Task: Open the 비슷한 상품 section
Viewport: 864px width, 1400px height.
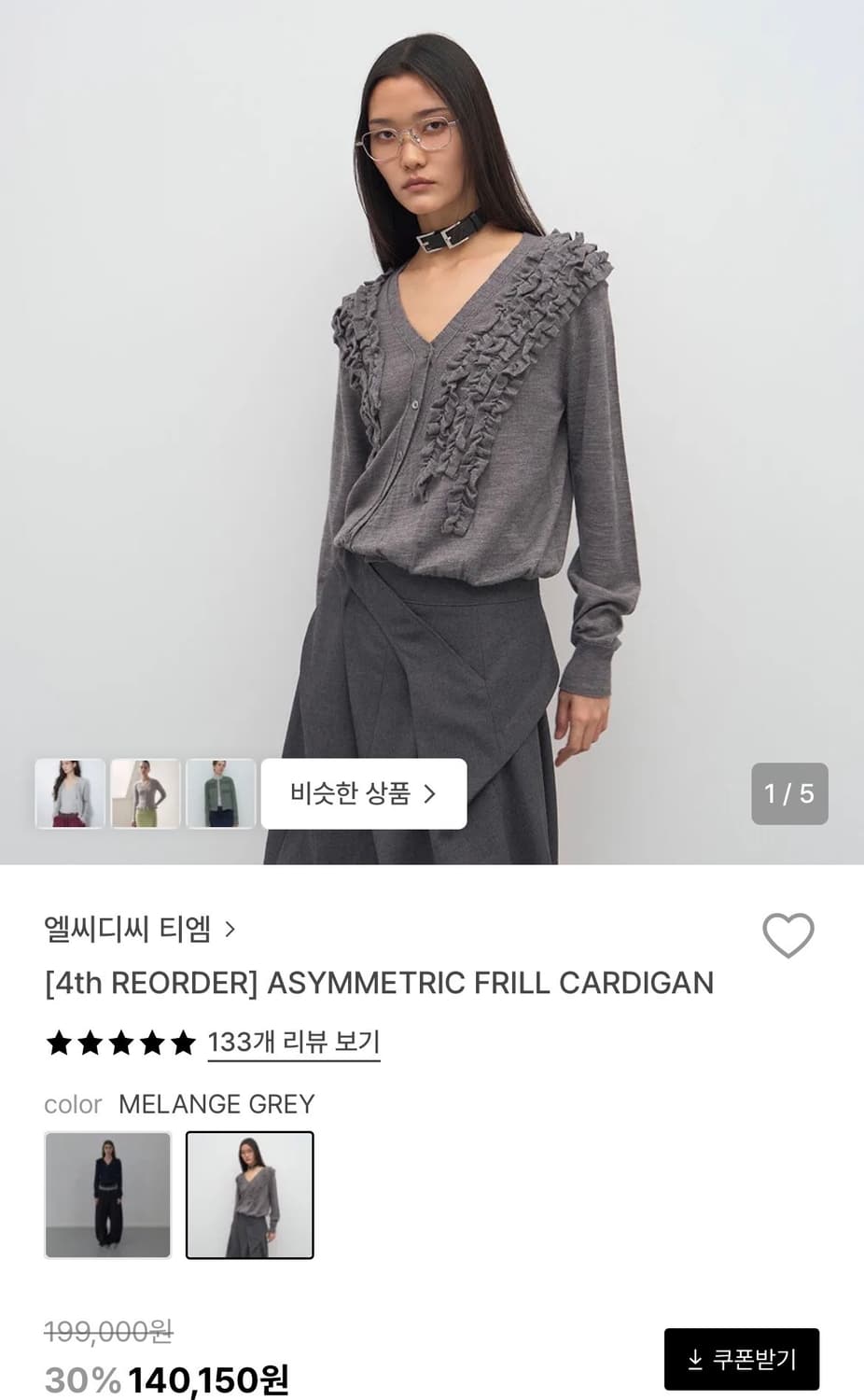Action: [363, 792]
